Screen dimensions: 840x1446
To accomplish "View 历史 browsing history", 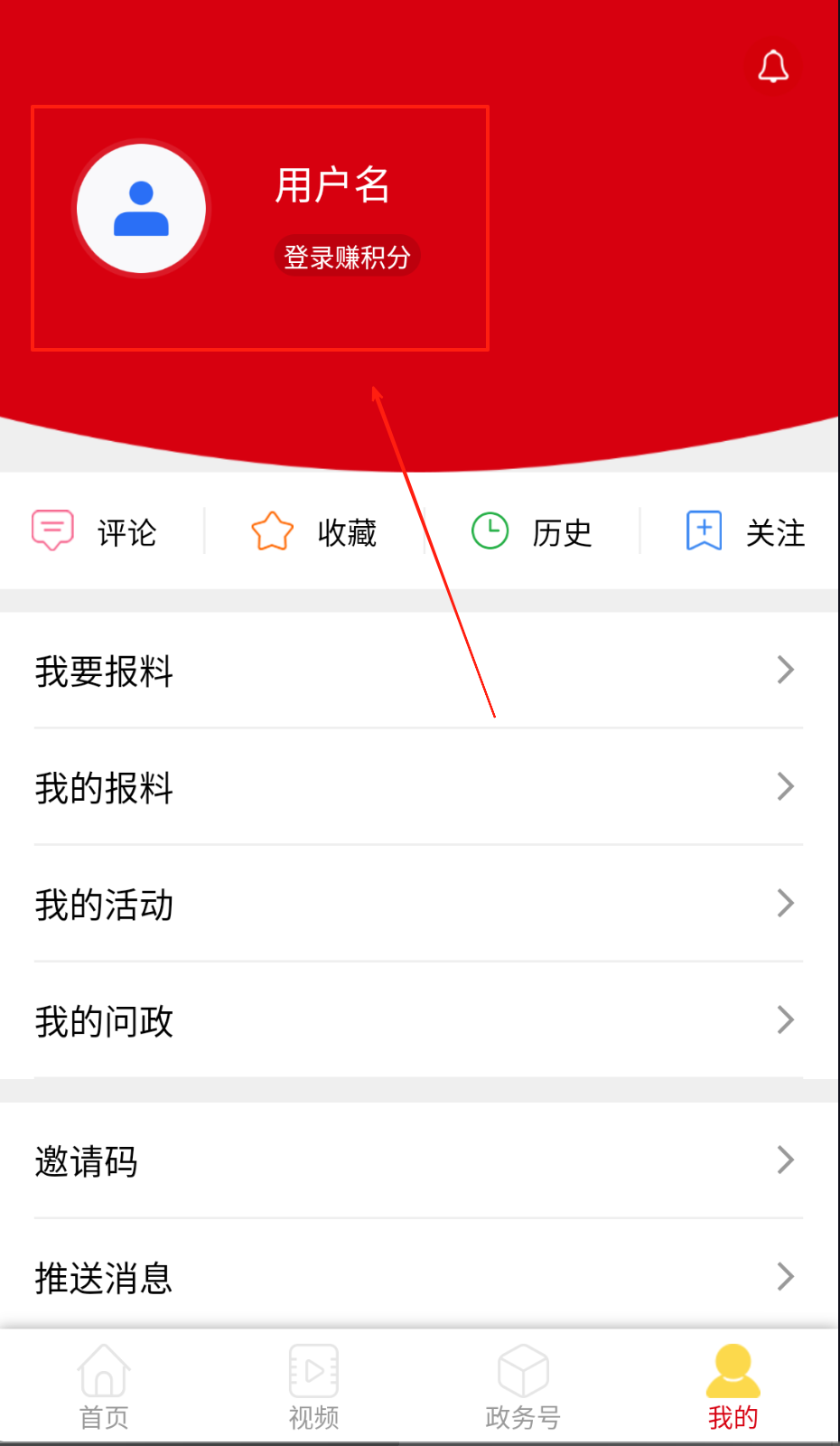I will (531, 531).
